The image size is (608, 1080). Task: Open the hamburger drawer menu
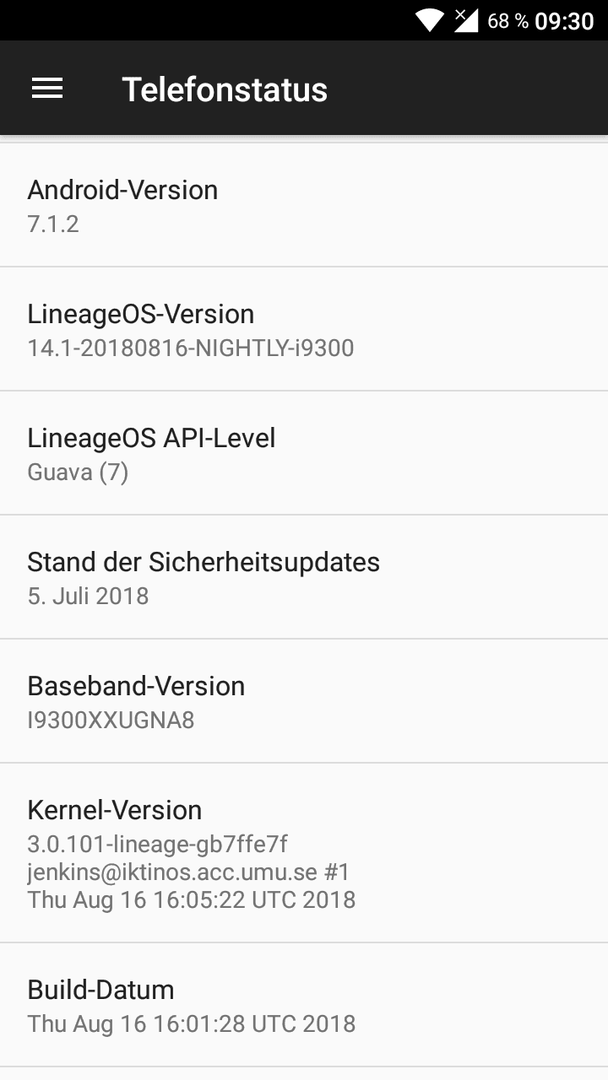(48, 88)
